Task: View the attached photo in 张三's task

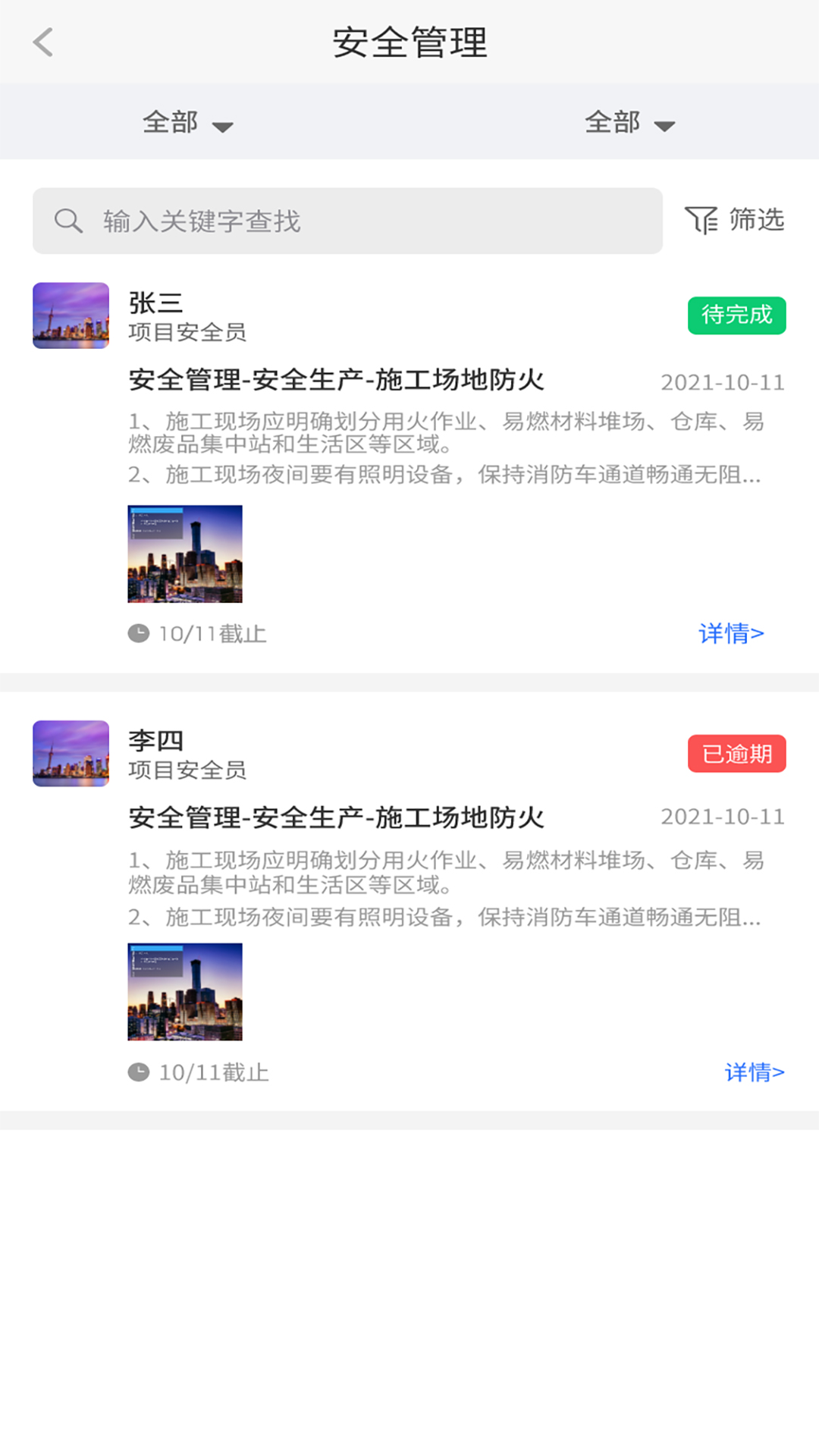Action: [185, 554]
